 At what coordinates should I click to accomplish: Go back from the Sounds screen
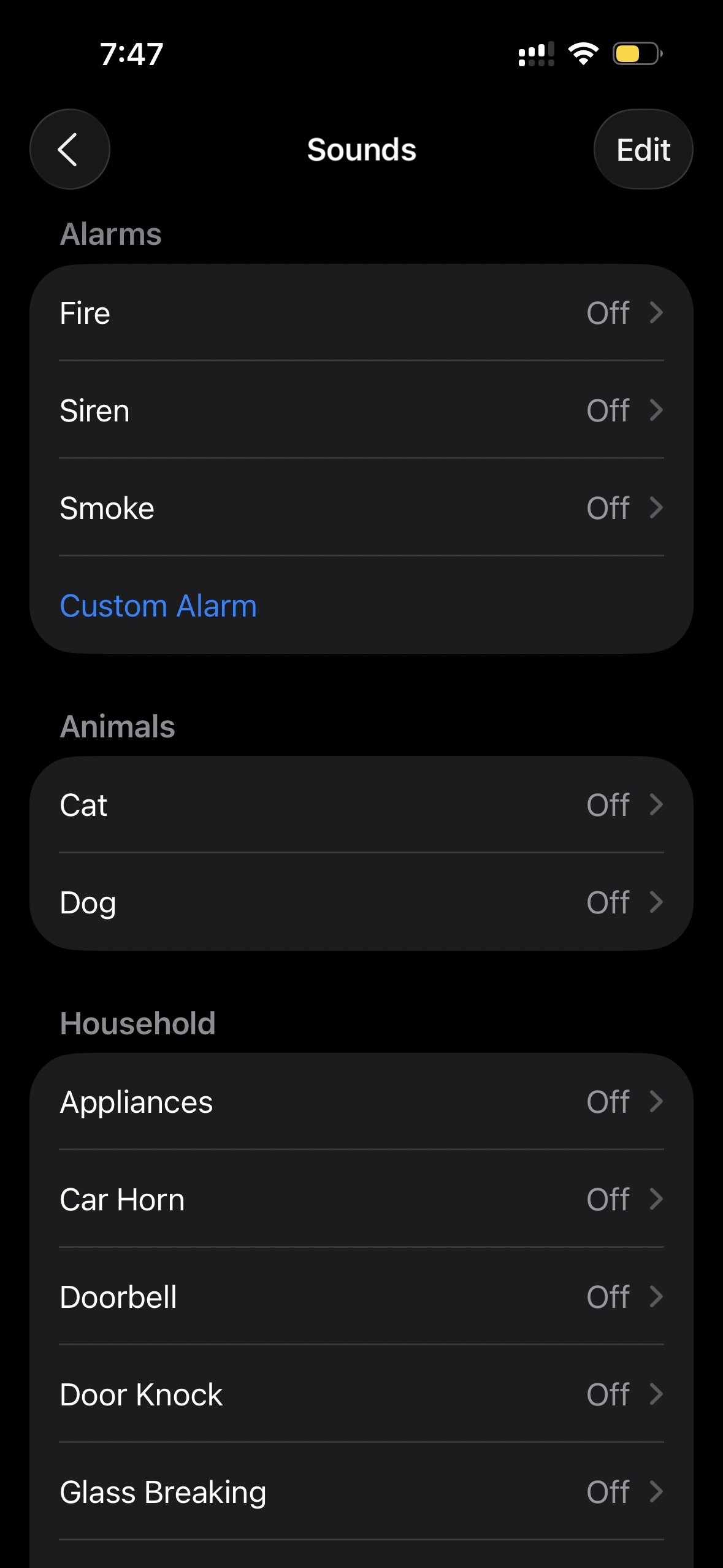[69, 149]
